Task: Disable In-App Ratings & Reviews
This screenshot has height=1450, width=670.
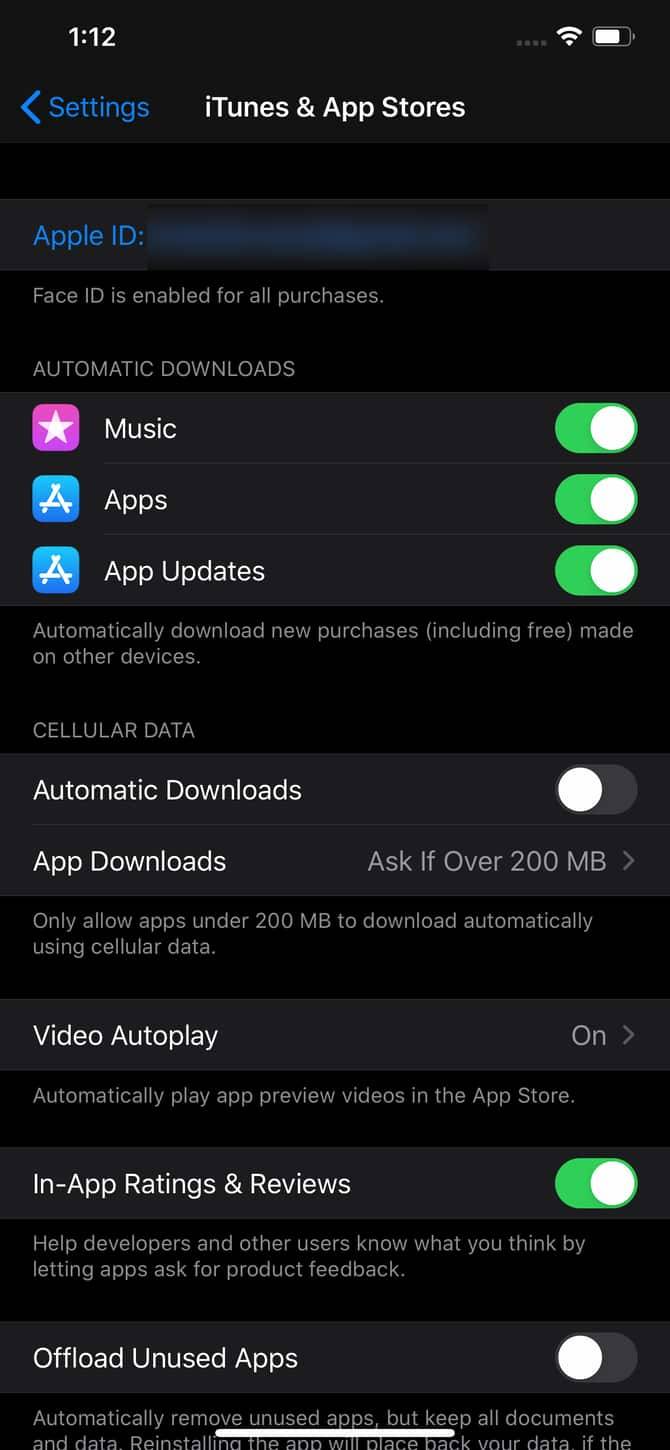Action: tap(595, 1184)
